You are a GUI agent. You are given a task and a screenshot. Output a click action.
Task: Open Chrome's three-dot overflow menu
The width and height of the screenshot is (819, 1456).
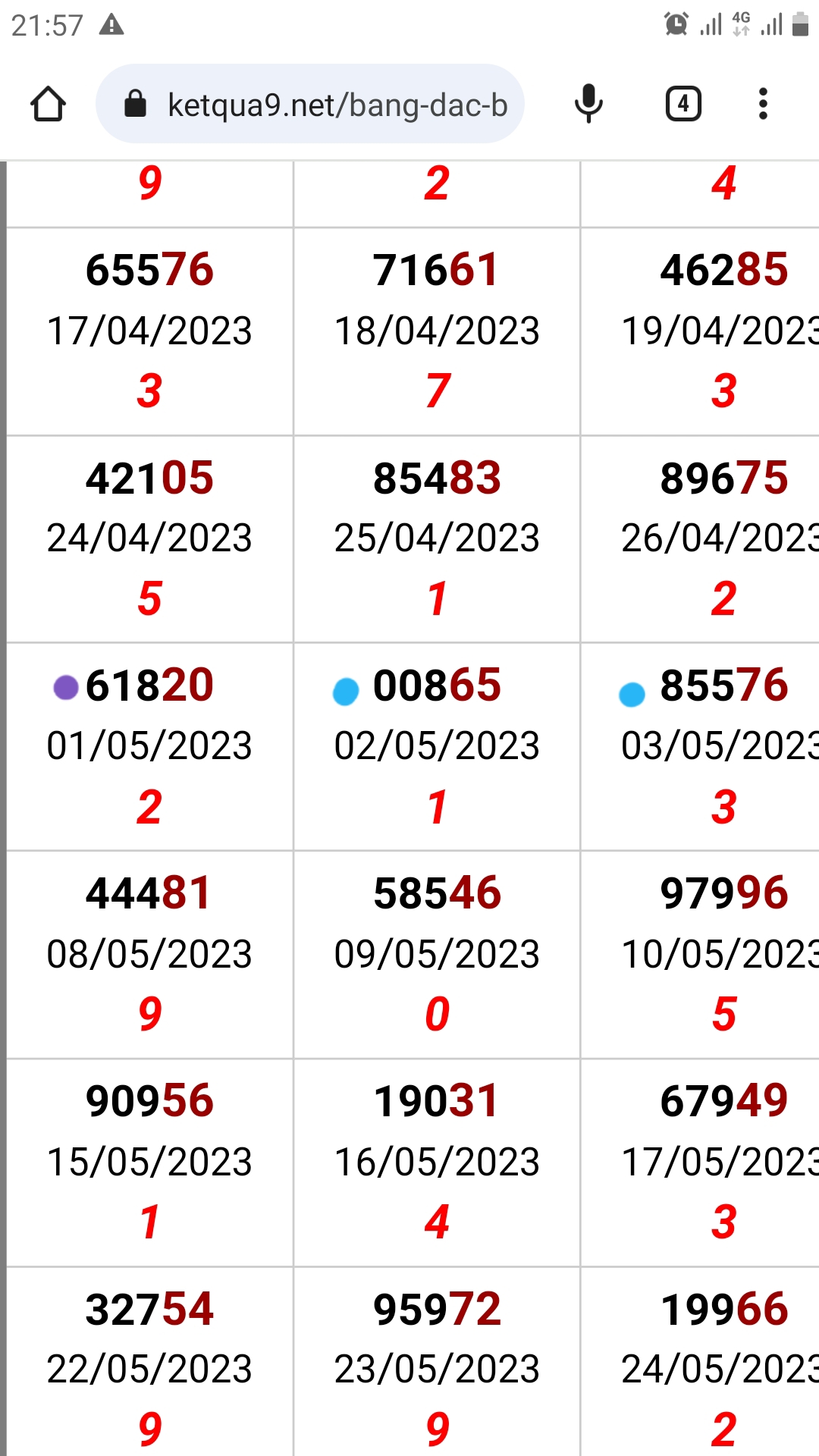[x=763, y=104]
